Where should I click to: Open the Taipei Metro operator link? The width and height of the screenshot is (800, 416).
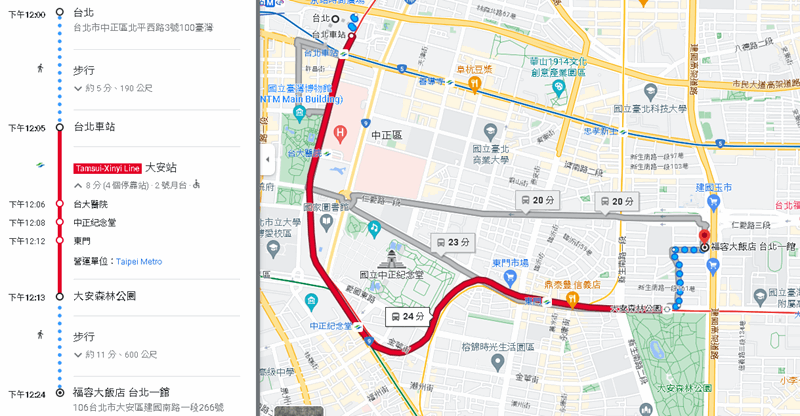tap(139, 260)
